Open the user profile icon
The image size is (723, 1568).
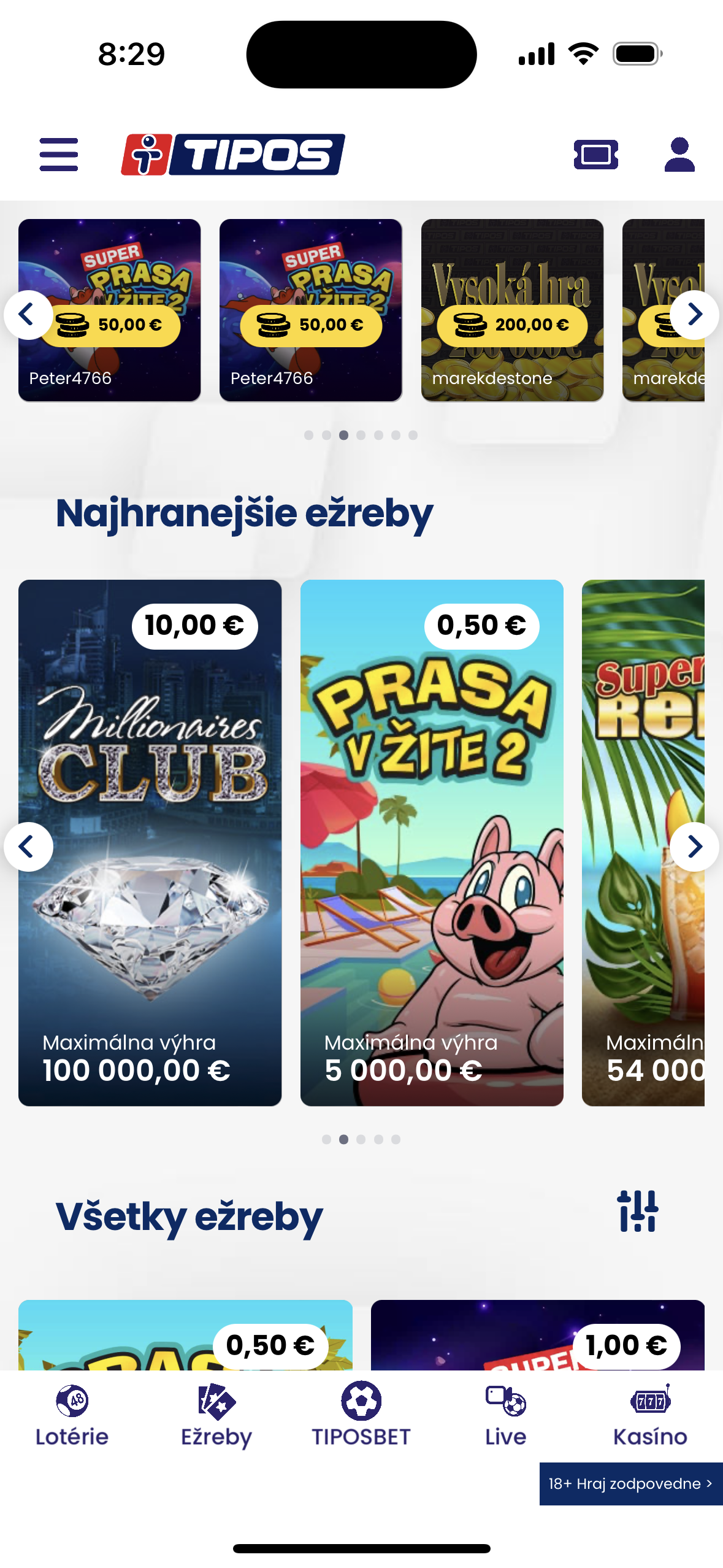click(x=678, y=155)
